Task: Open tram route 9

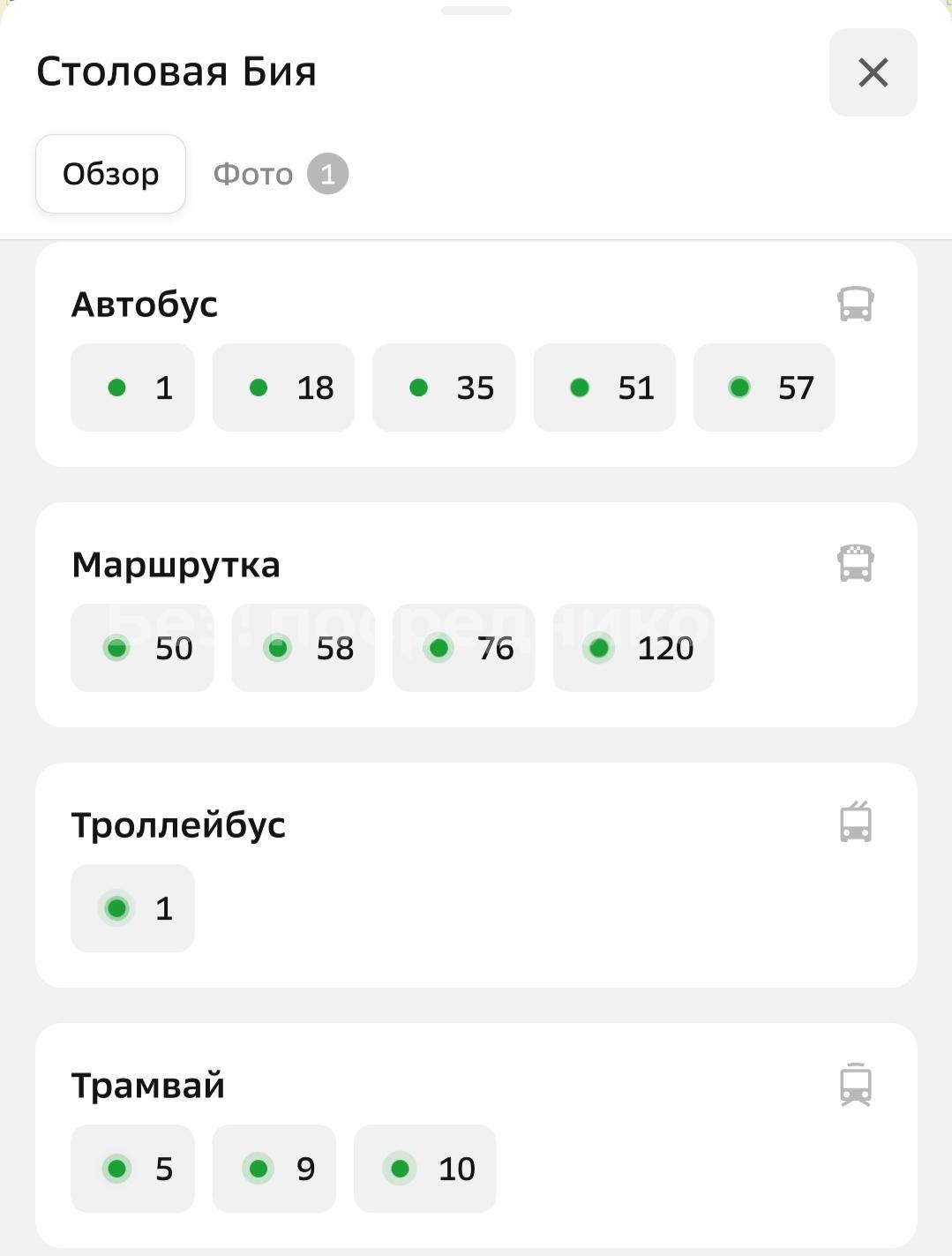Action: coord(274,1169)
